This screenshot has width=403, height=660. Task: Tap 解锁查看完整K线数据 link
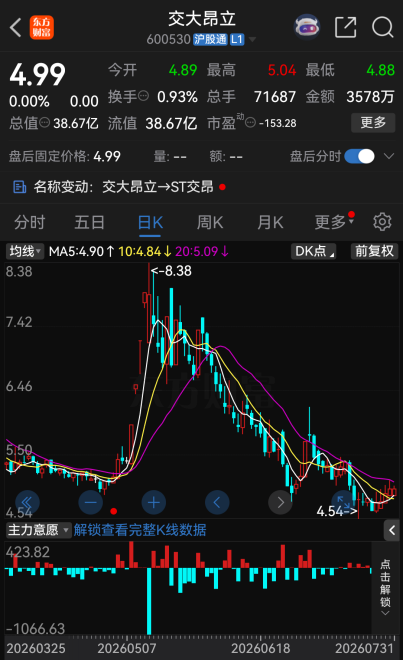point(140,530)
